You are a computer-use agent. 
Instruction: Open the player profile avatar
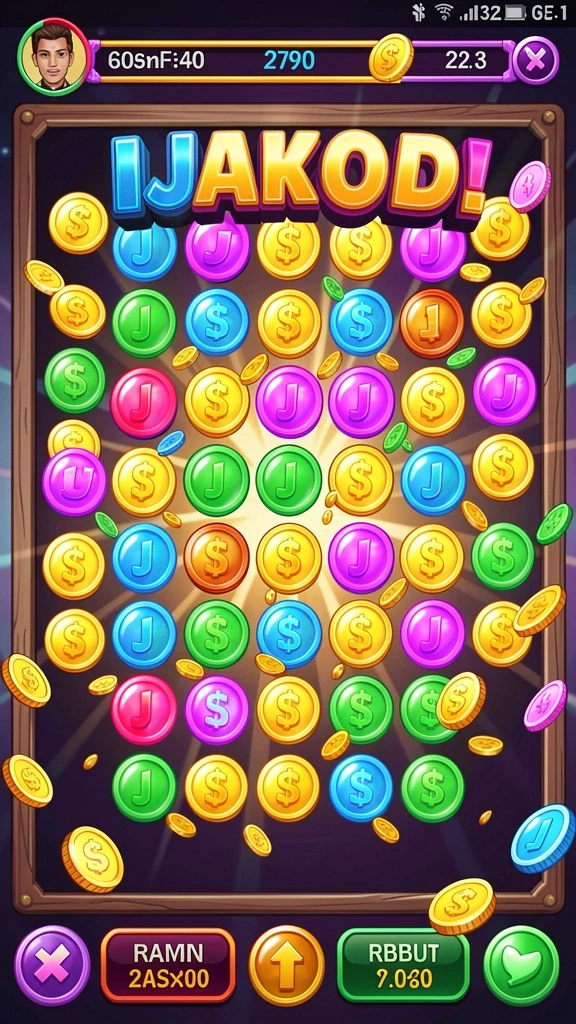point(54,57)
